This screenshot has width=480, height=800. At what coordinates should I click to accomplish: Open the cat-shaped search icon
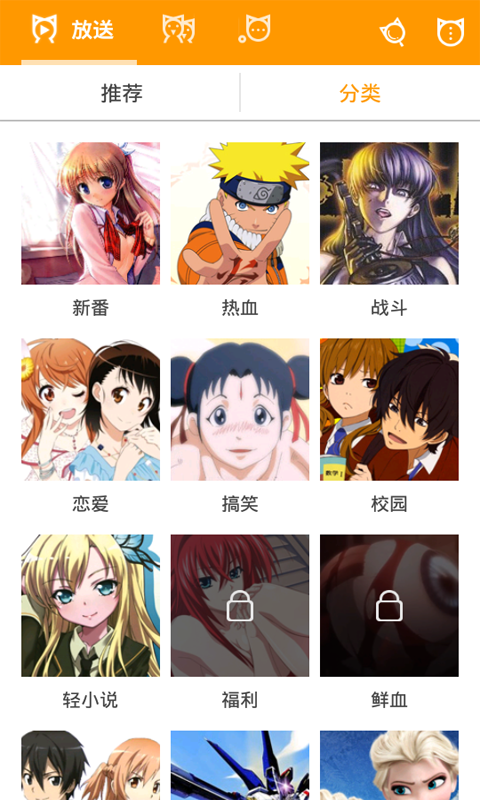click(x=393, y=32)
